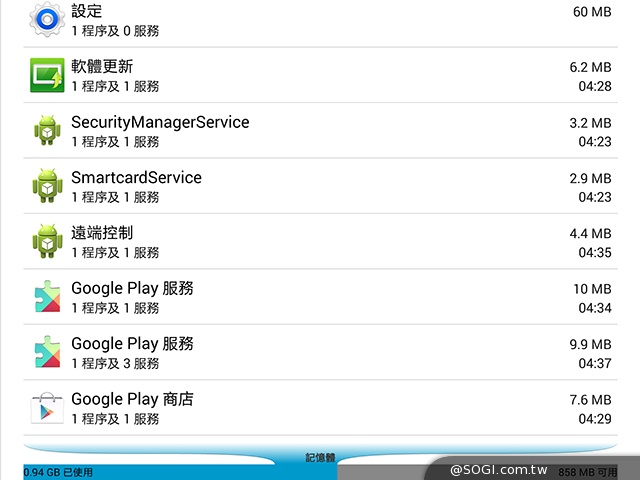The image size is (640, 480).
Task: Open Google Play 服務 using 10 MB
Action: [x=320, y=297]
